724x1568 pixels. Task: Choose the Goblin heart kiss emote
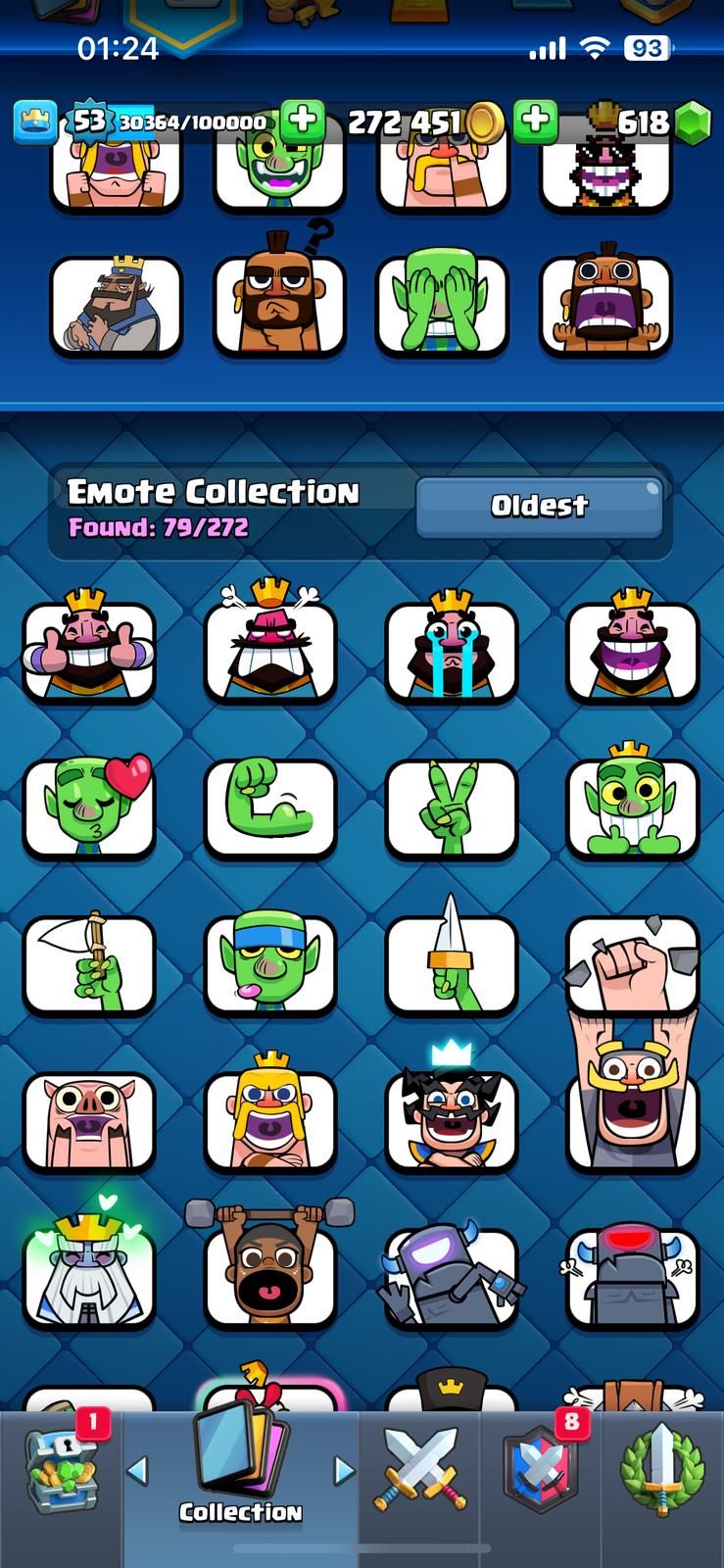point(89,807)
